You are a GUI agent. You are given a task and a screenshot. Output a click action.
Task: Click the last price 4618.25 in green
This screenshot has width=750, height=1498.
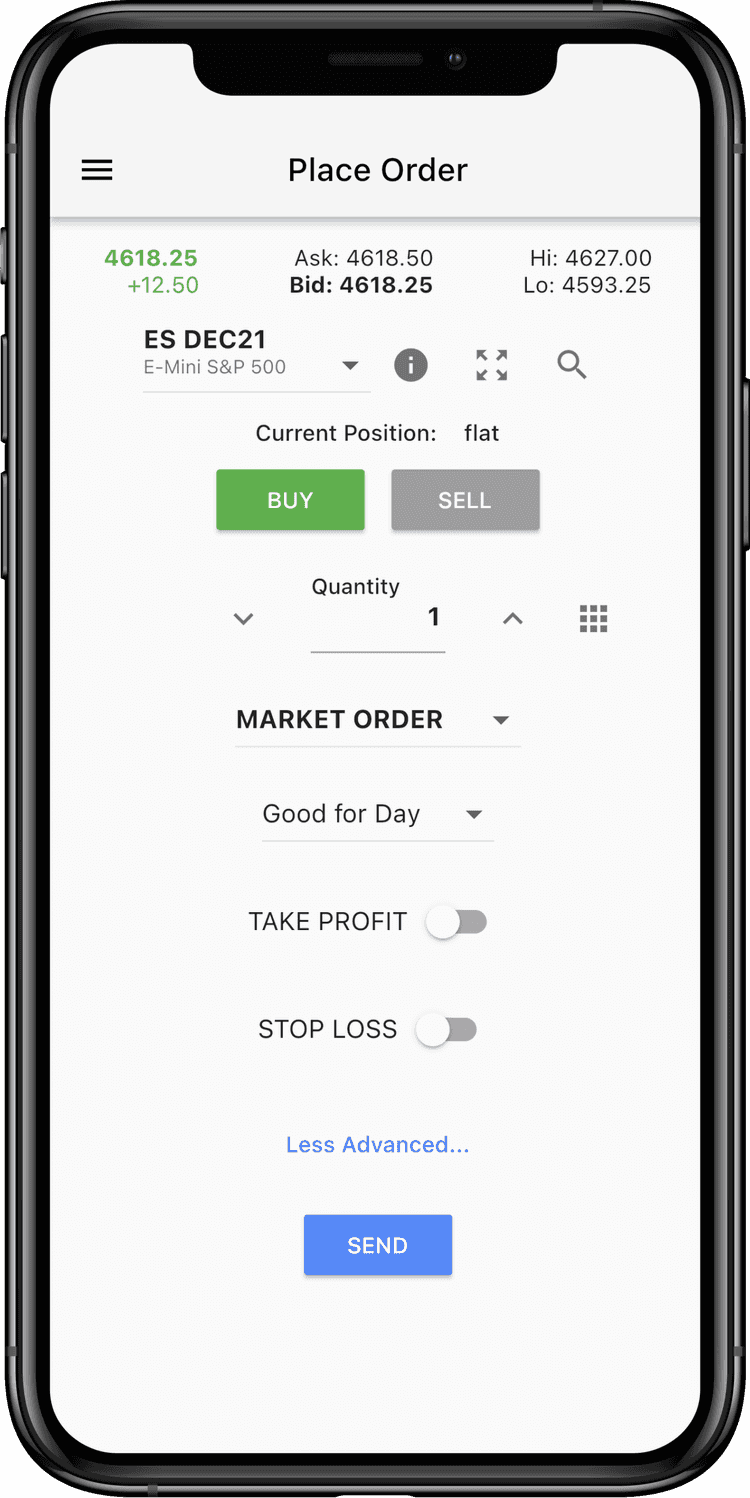150,257
